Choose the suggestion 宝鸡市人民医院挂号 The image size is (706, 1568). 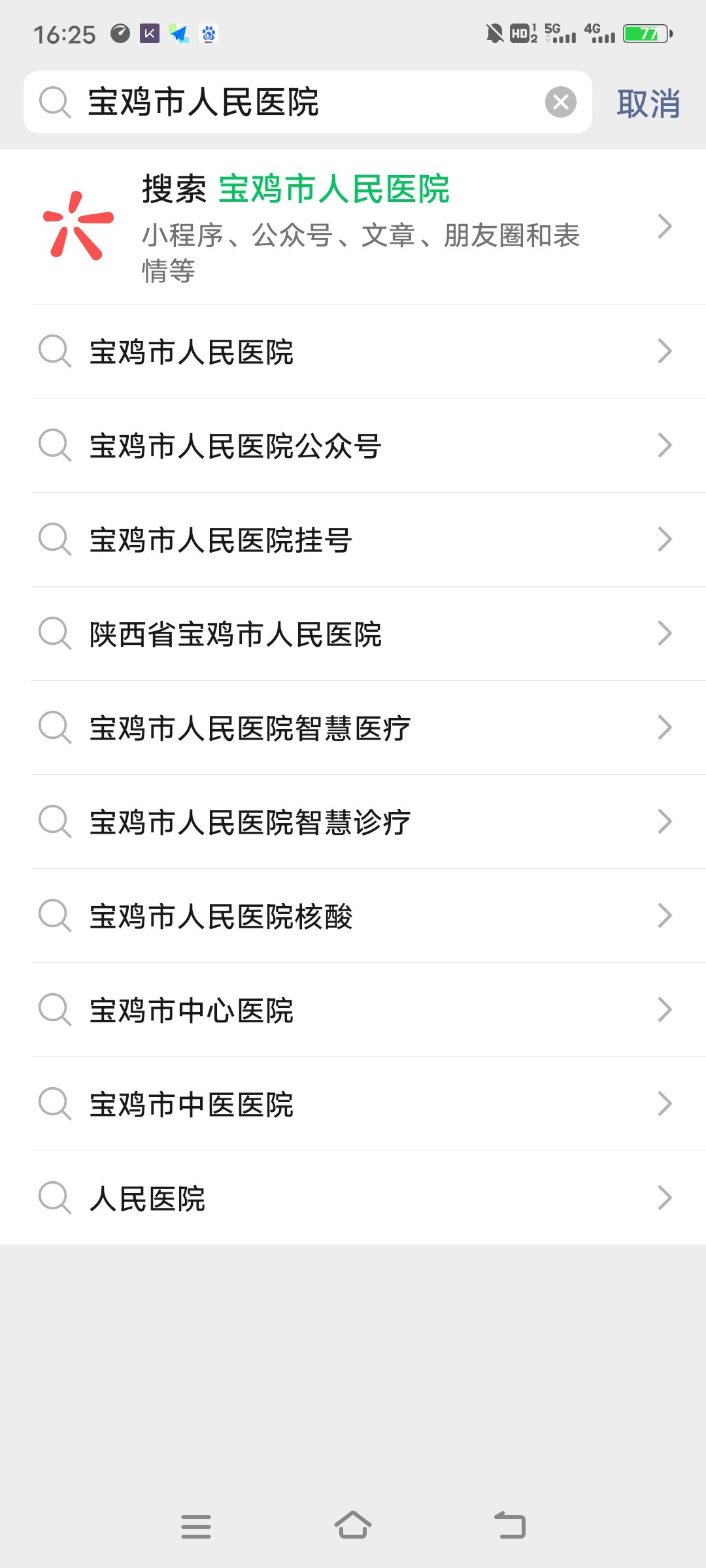click(x=353, y=540)
